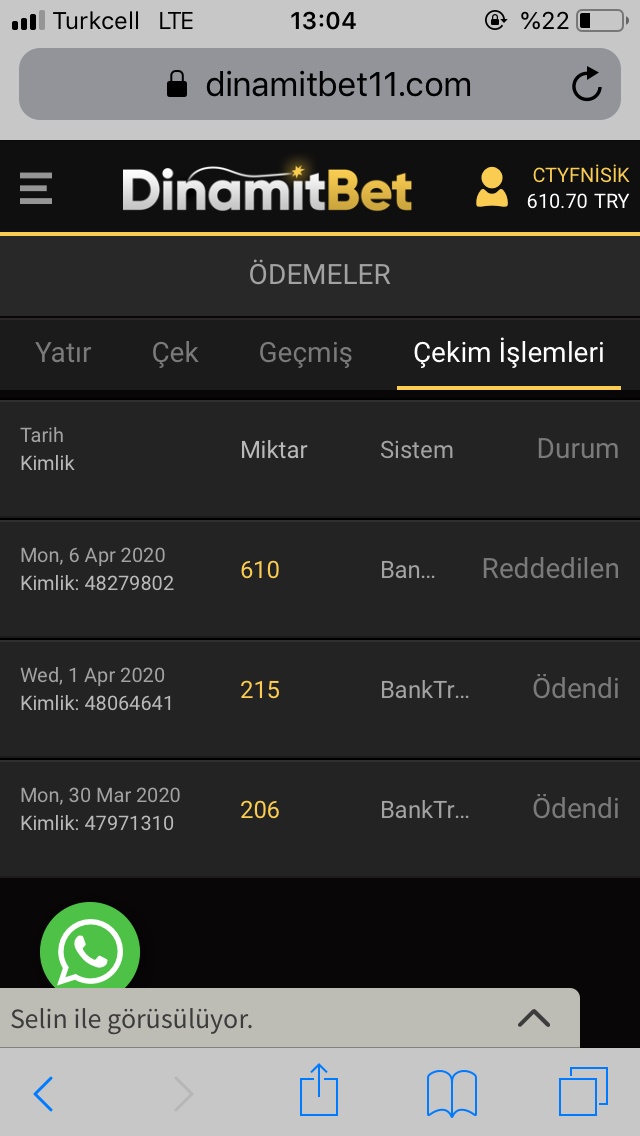
Task: Start a WhatsApp support chat
Action: pos(90,949)
